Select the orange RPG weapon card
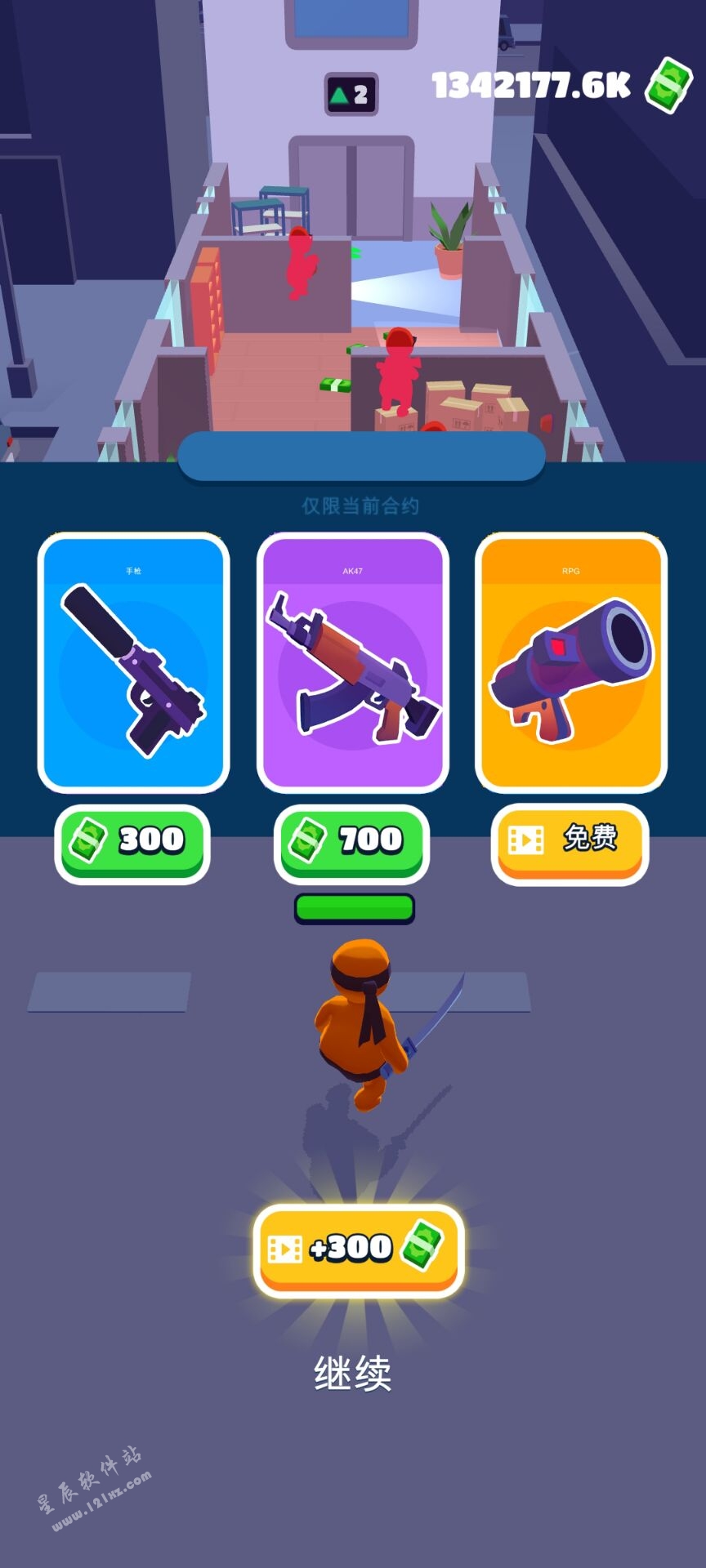Viewport: 706px width, 1568px height. [x=570, y=662]
